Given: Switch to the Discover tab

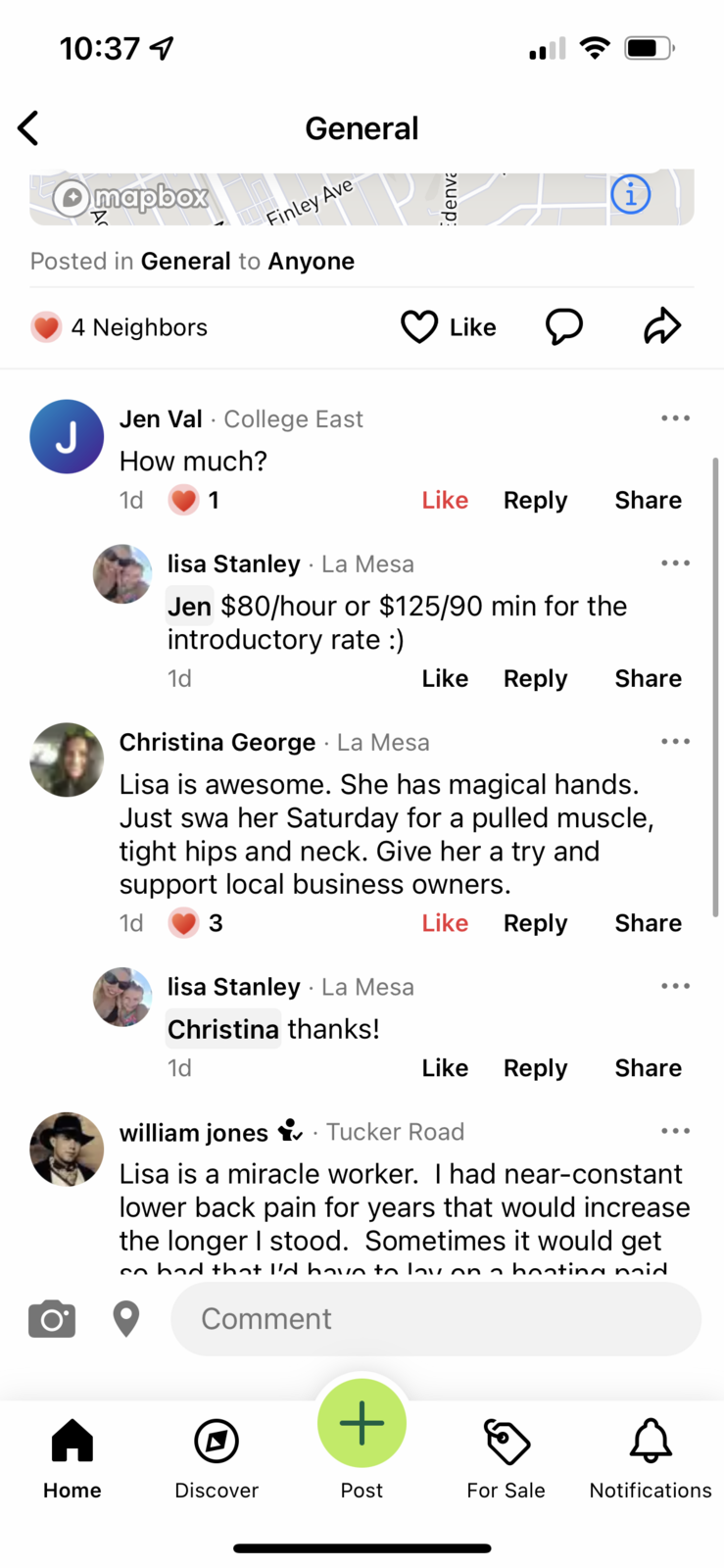Looking at the screenshot, I should [x=217, y=1458].
